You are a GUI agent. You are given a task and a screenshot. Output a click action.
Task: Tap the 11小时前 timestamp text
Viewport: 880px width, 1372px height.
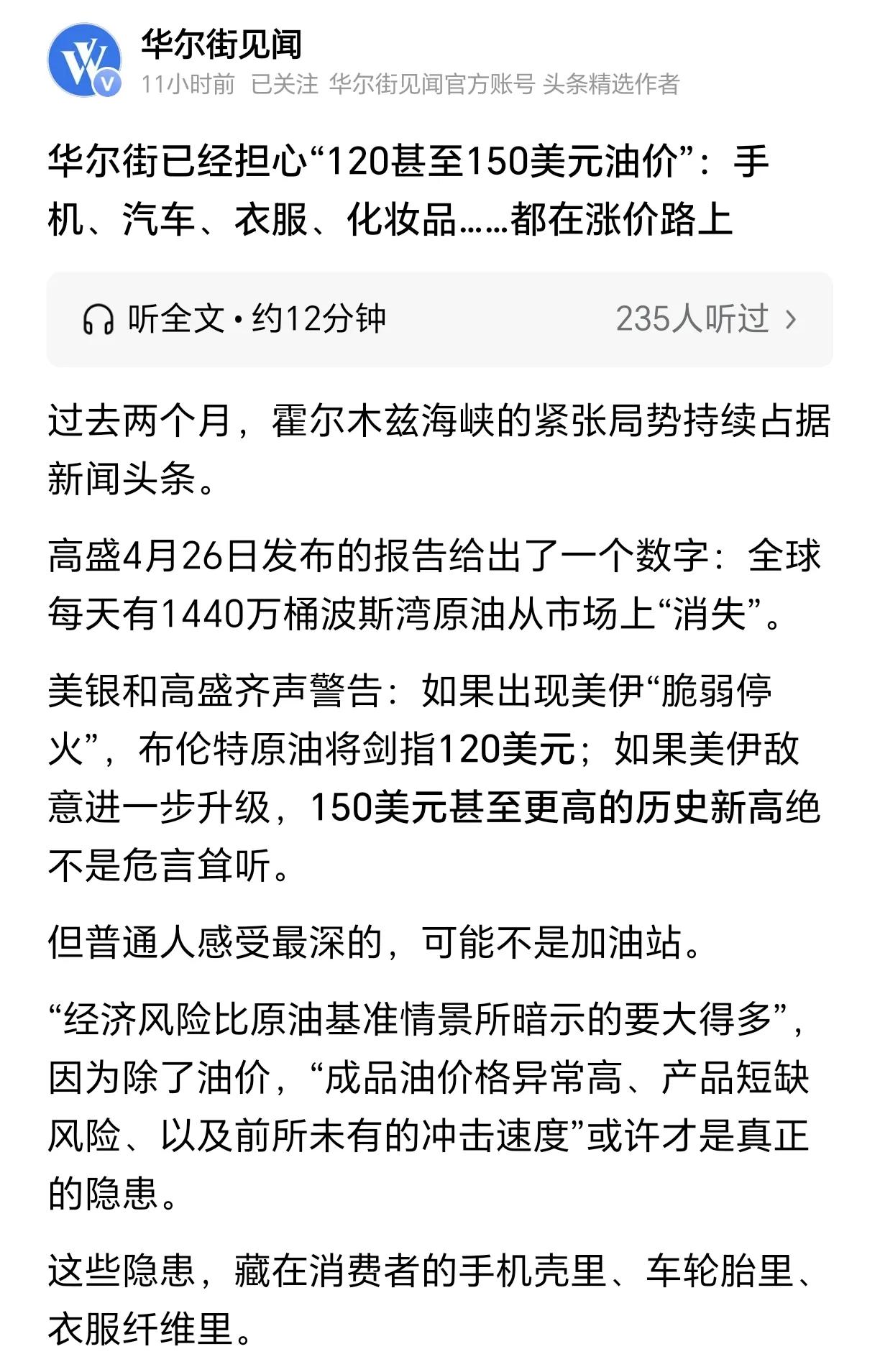click(186, 85)
